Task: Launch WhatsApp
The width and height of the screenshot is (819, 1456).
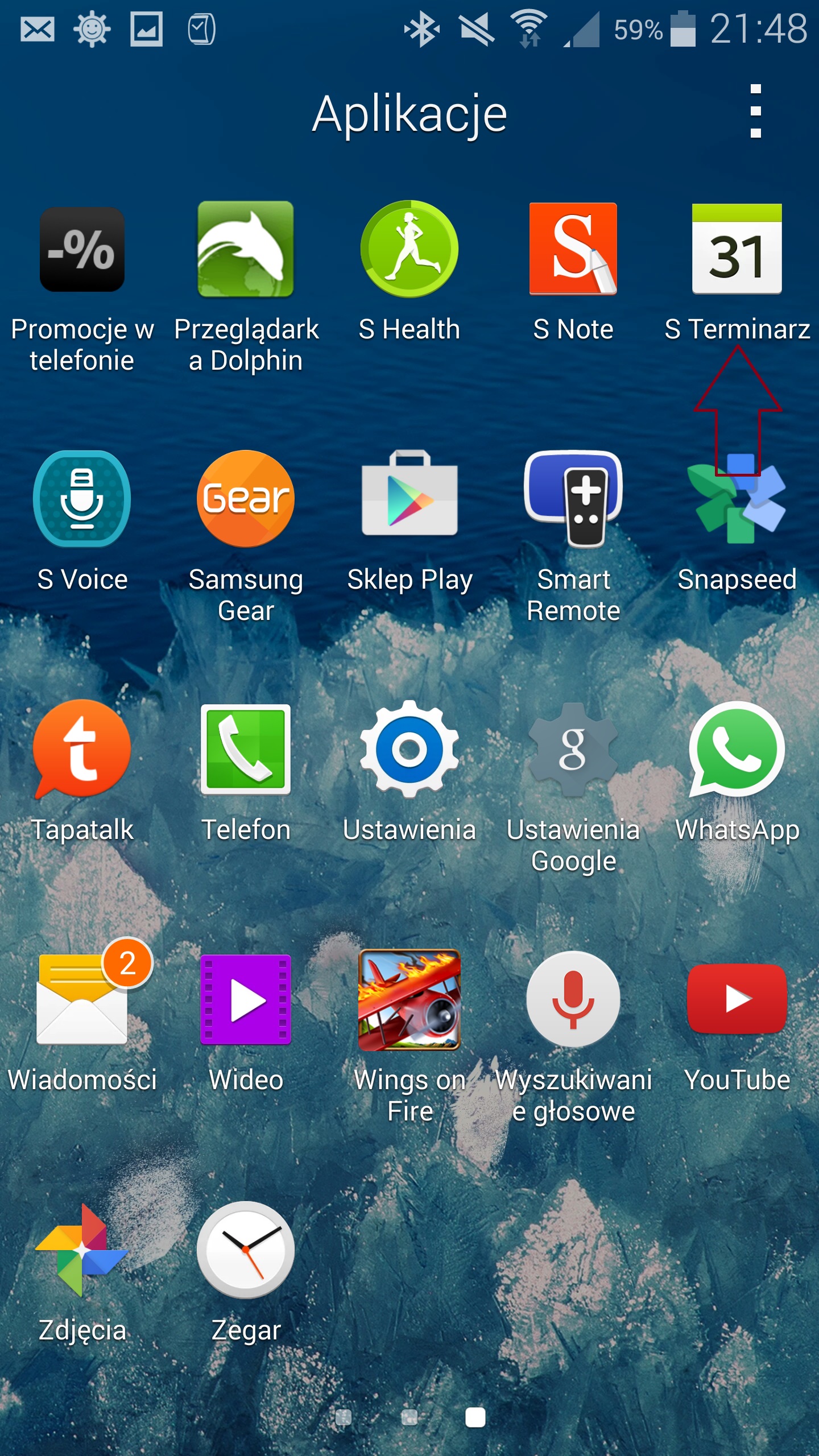Action: point(737,750)
